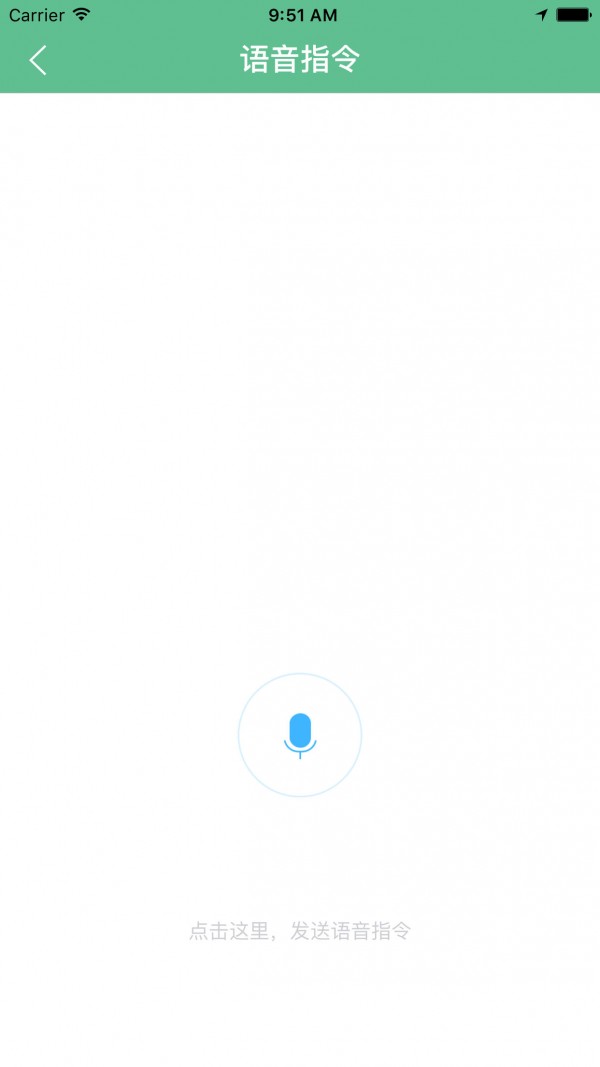Go back using the header arrow

pyautogui.click(x=37, y=60)
